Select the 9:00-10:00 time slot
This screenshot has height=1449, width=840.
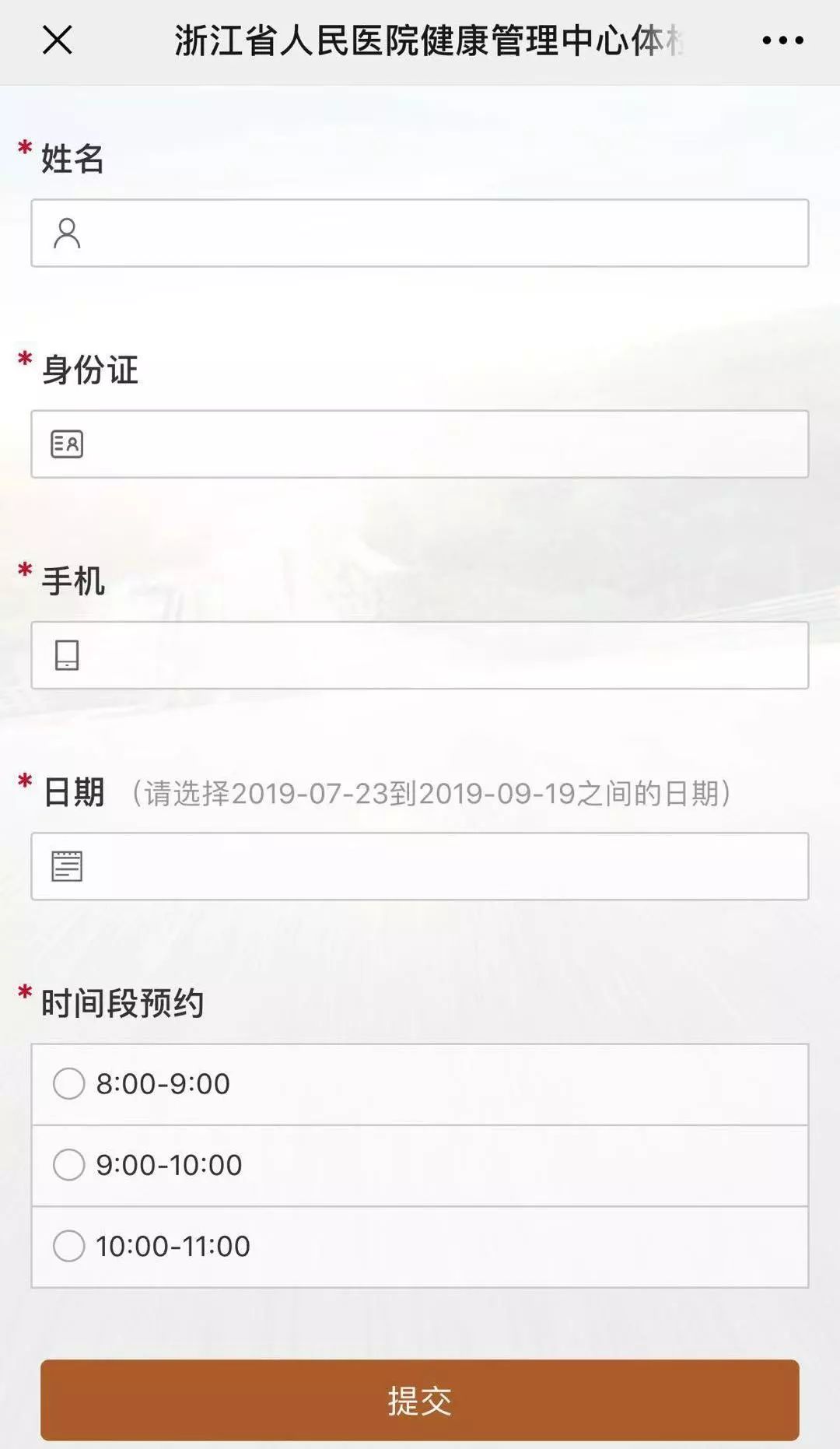pos(420,1165)
